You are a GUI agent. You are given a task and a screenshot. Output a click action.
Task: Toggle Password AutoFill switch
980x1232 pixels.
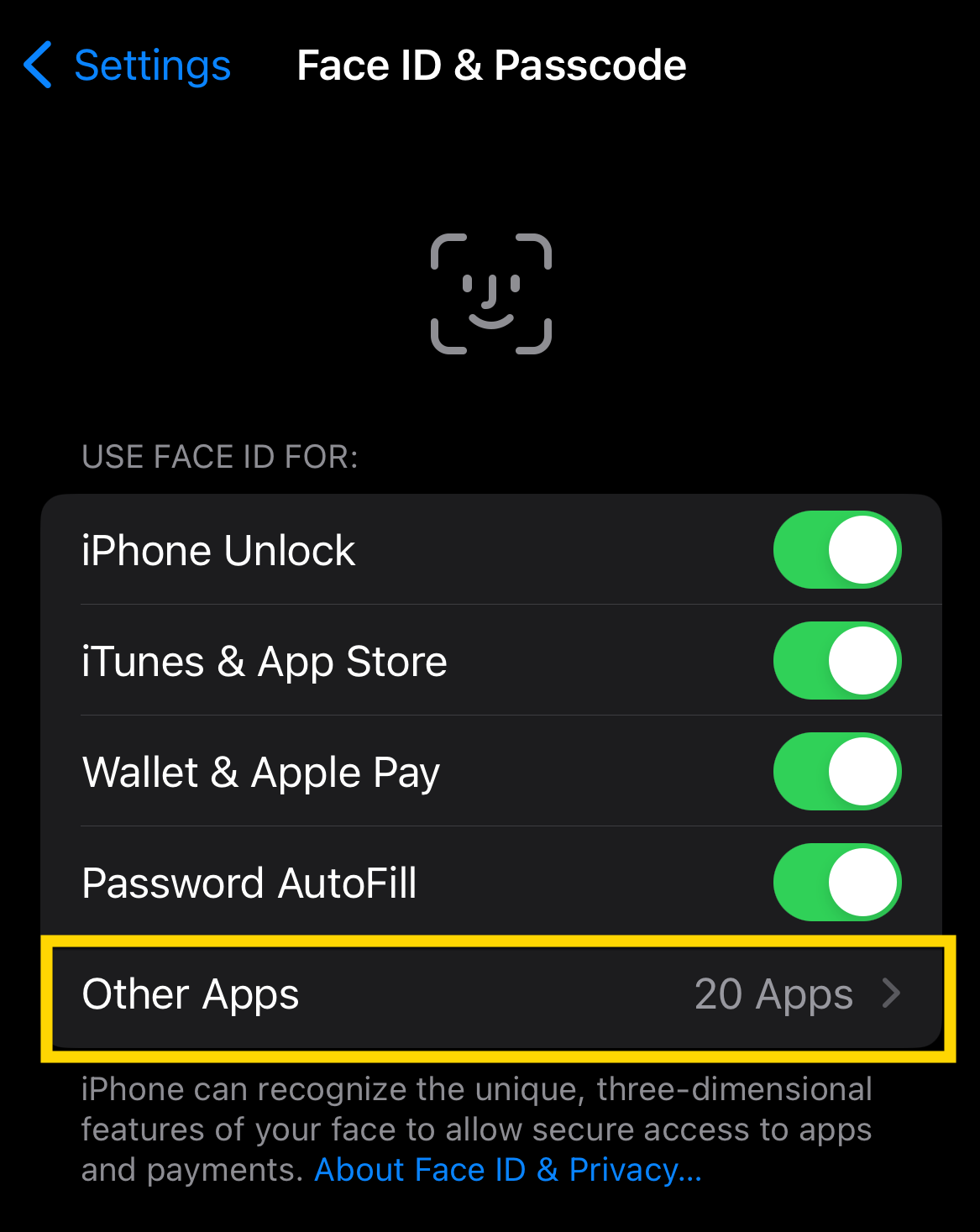pos(836,883)
